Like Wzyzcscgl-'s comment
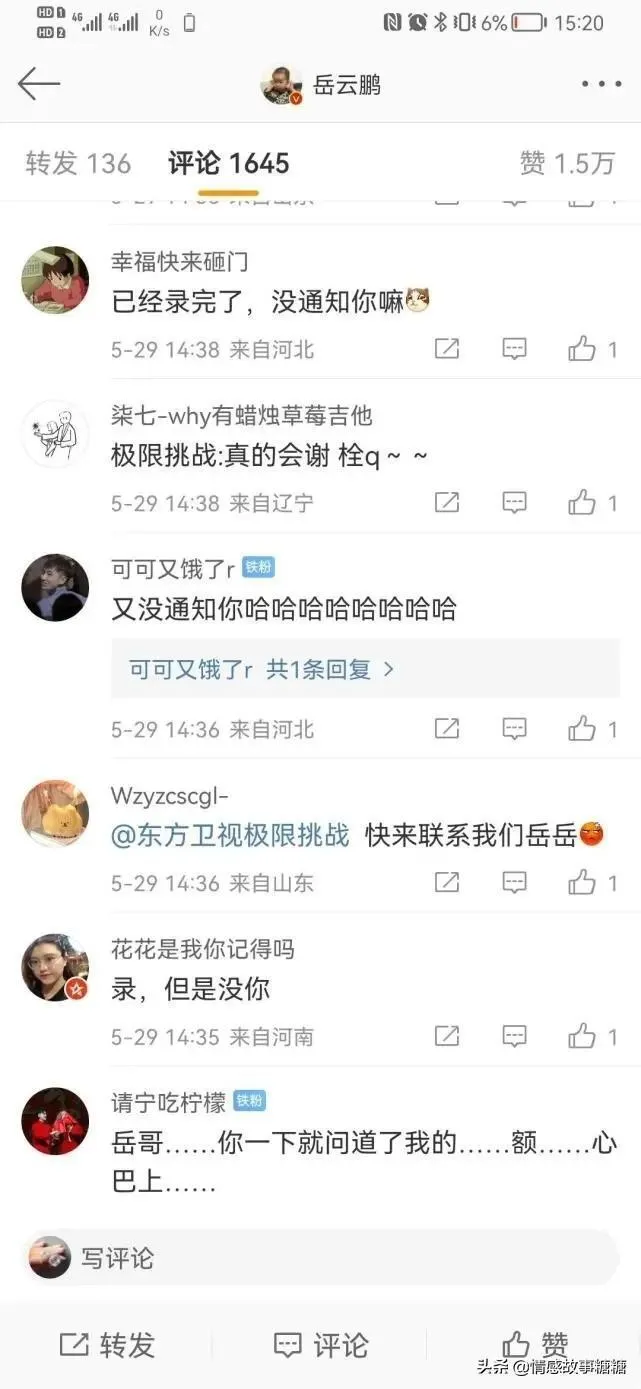Image resolution: width=641 pixels, height=1389 pixels. [x=592, y=882]
